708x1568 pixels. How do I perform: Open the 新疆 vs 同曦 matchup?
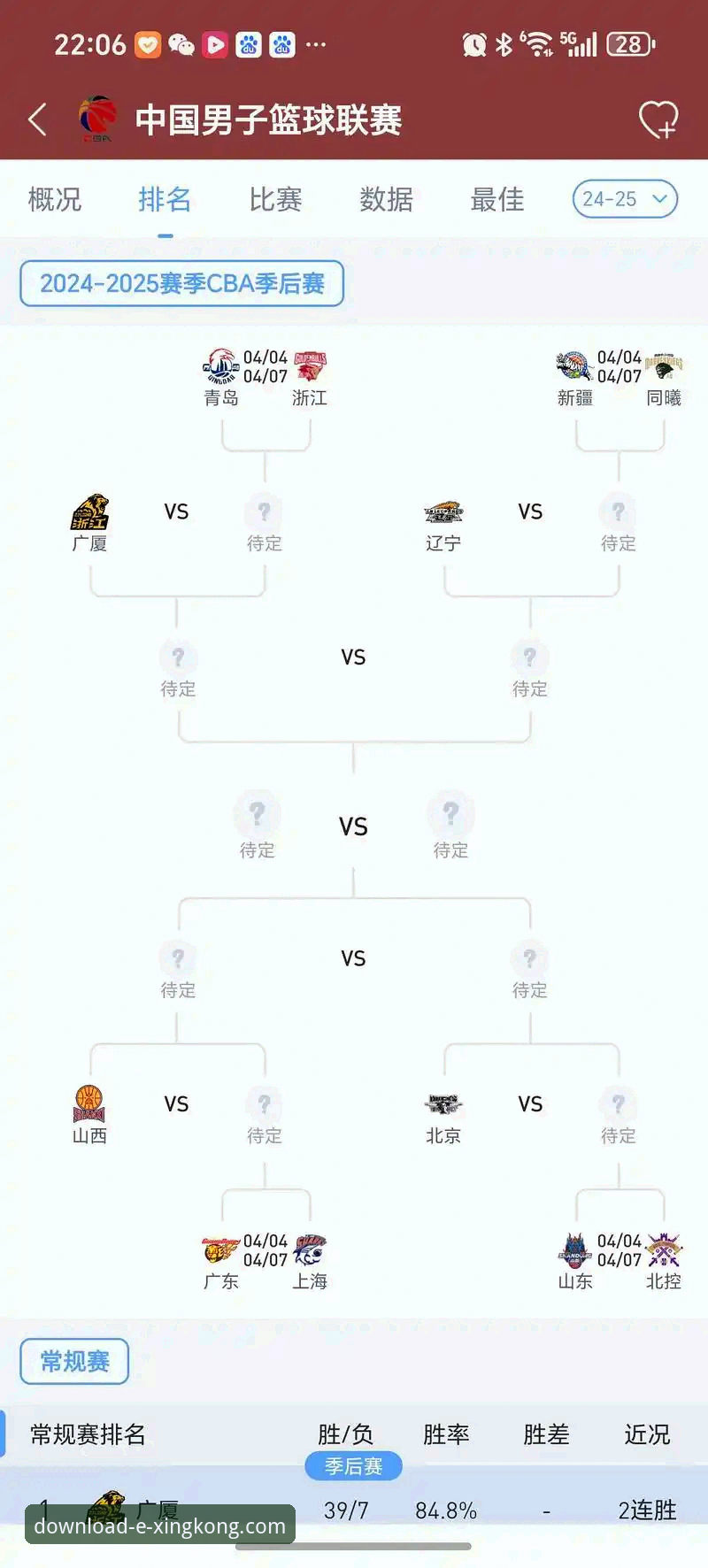(x=619, y=378)
